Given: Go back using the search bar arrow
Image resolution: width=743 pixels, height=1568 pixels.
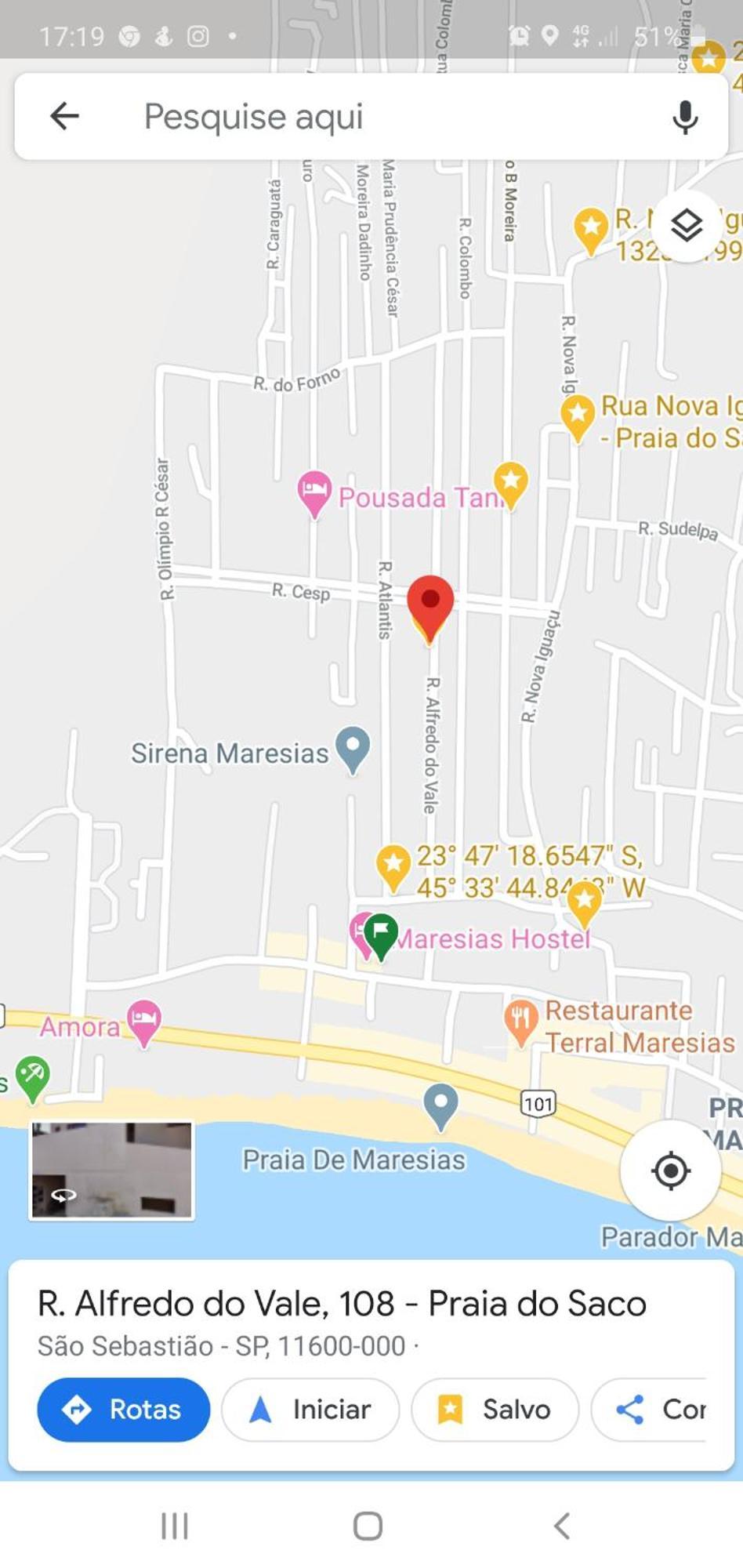Looking at the screenshot, I should click(x=64, y=117).
